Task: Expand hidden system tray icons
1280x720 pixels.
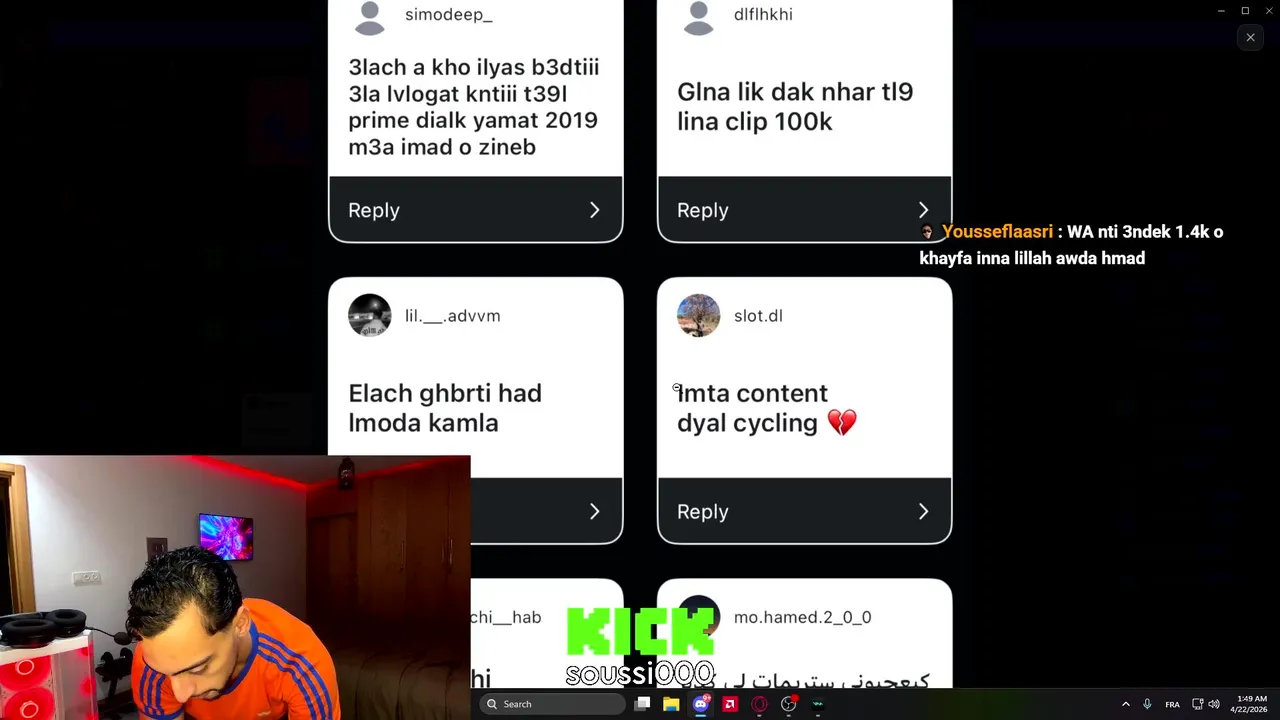Action: tap(1125, 704)
